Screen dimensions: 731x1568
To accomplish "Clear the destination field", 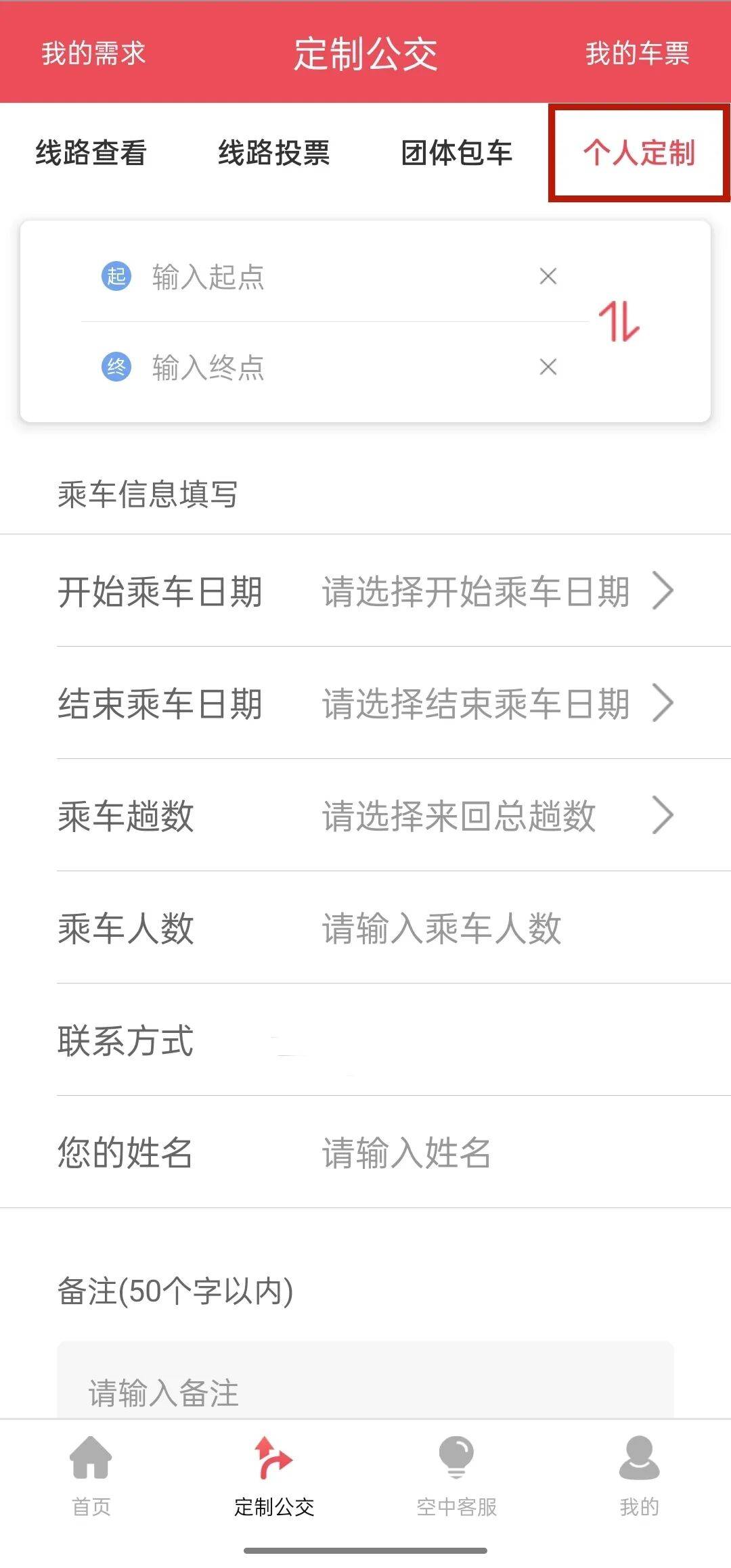I will [548, 367].
